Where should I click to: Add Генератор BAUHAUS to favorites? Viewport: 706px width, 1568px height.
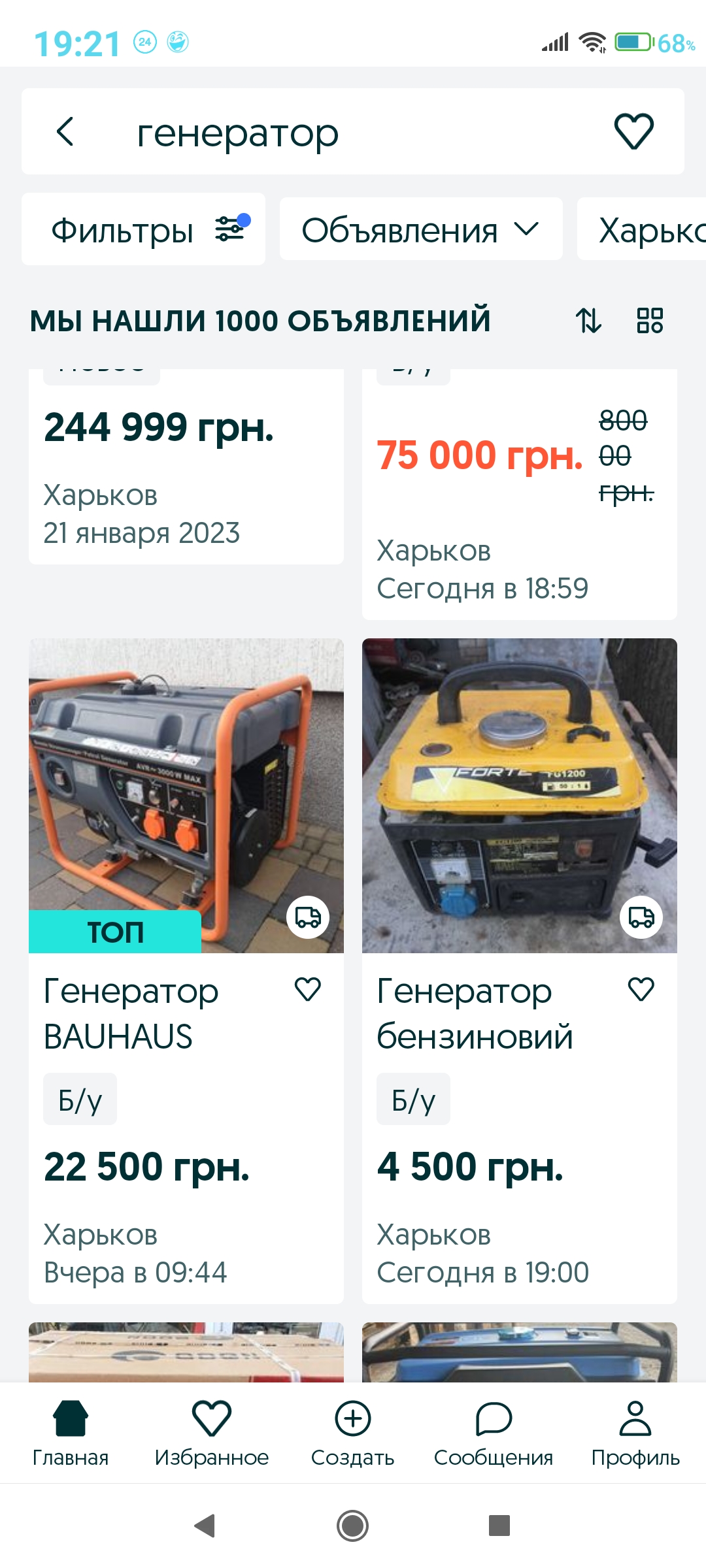(308, 989)
